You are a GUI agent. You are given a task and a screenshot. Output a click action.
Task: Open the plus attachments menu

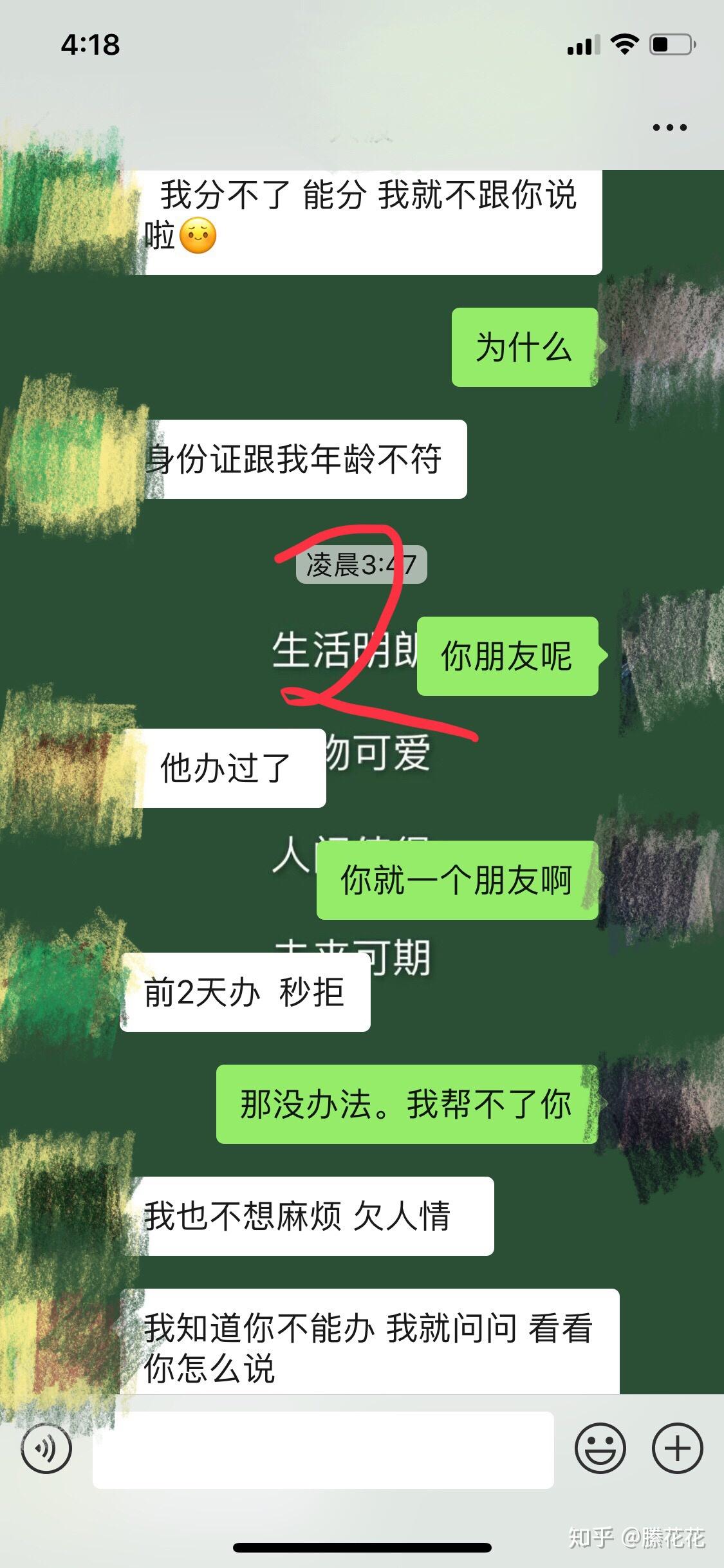point(677,1448)
